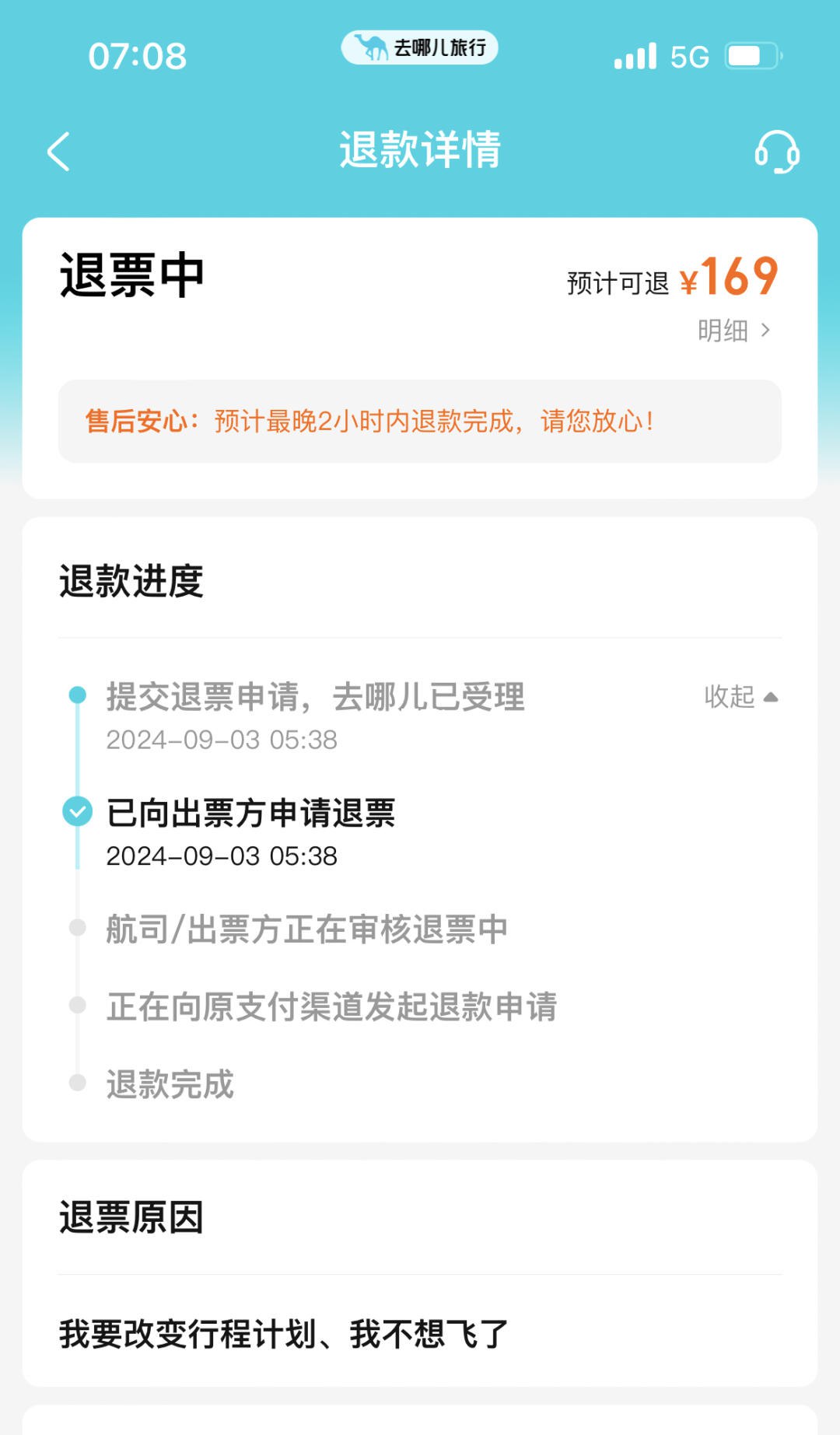Image resolution: width=840 pixels, height=1435 pixels.
Task: Tap the checkmark icon on 已向出票方申请退票 step
Action: point(75,812)
